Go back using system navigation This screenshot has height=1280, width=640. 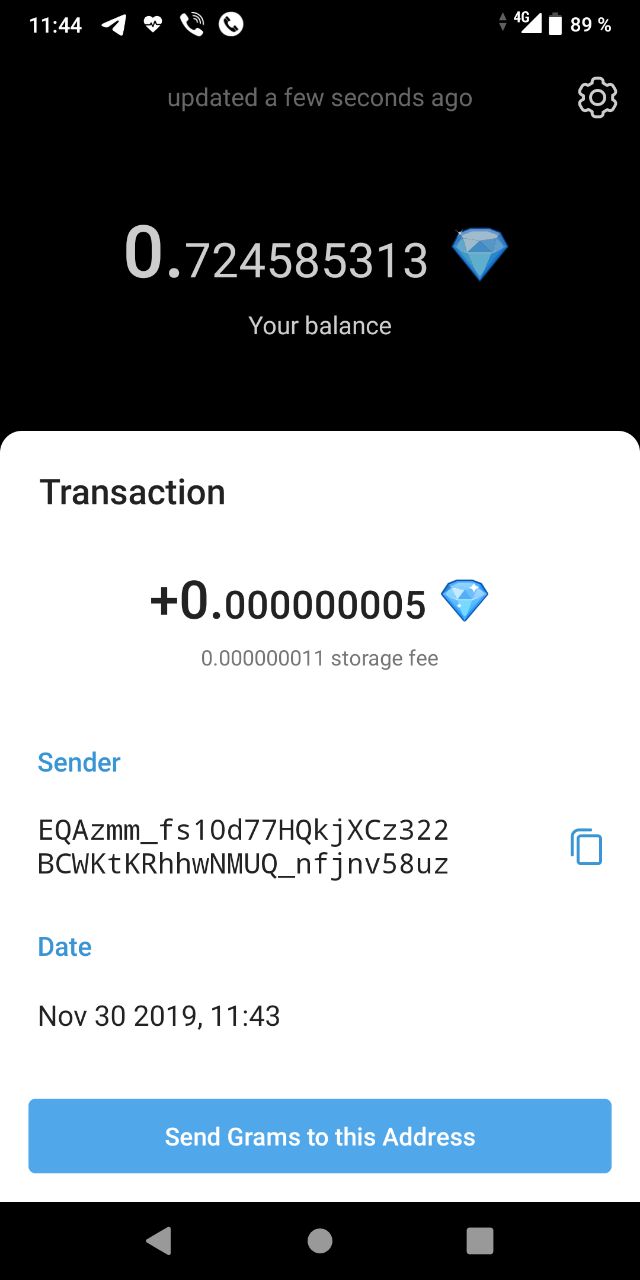click(159, 1241)
